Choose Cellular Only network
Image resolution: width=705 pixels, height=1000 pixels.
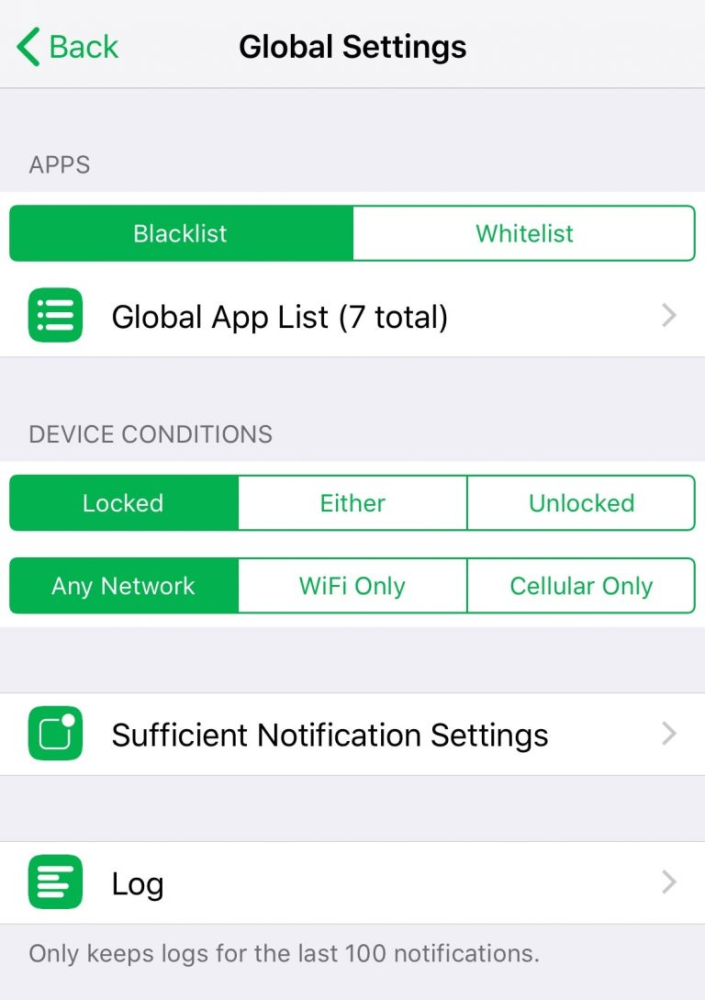581,586
